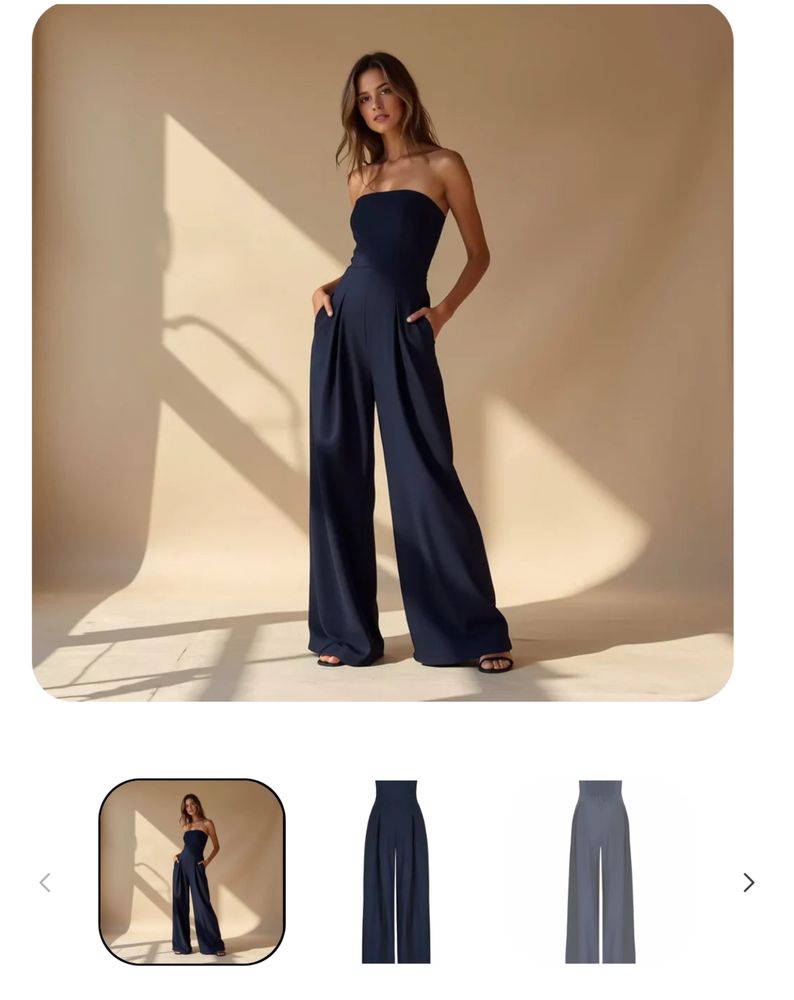Select the model photo thumbnail
794x1000 pixels.
click(192, 871)
